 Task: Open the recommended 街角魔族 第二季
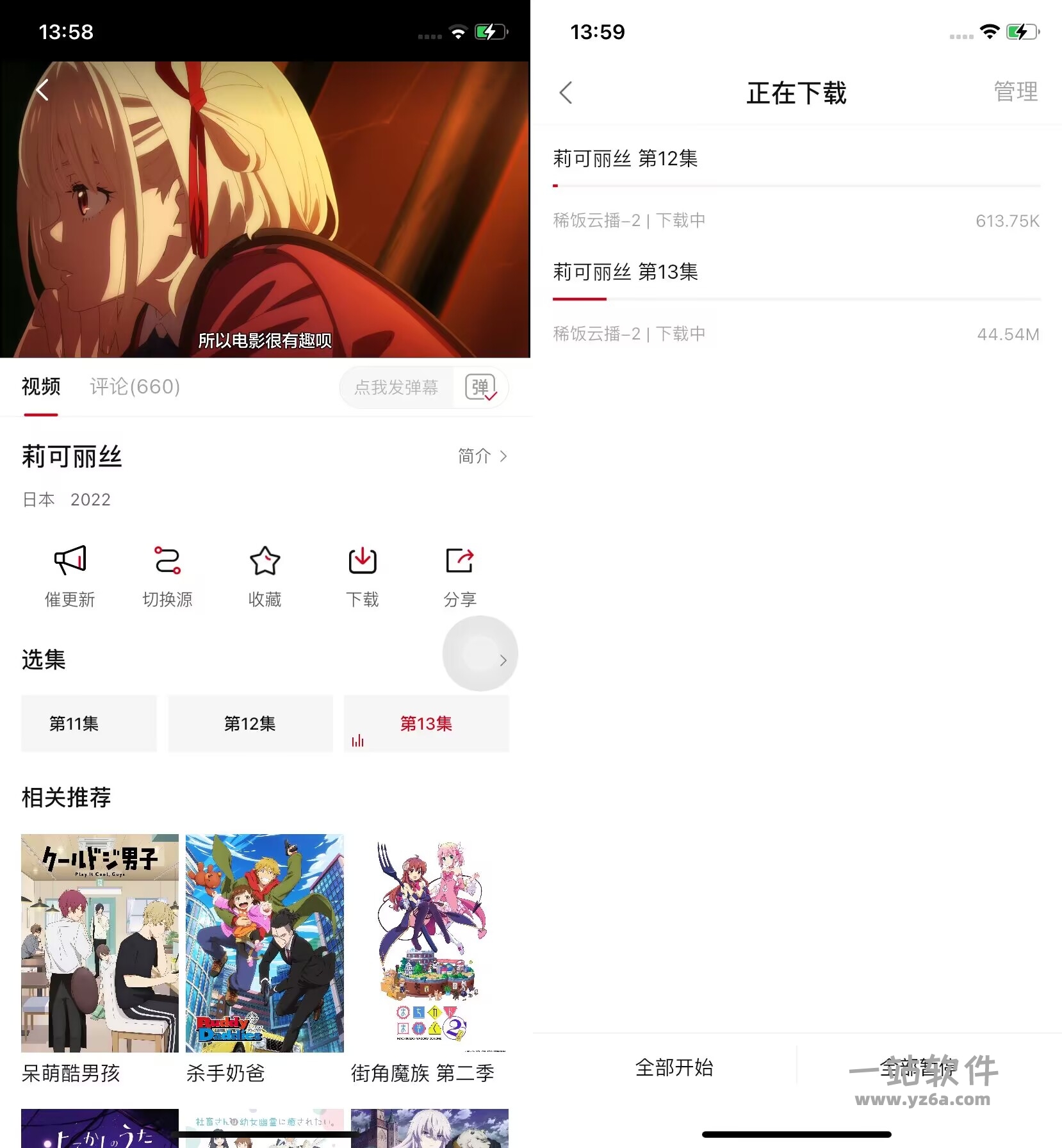coord(429,943)
